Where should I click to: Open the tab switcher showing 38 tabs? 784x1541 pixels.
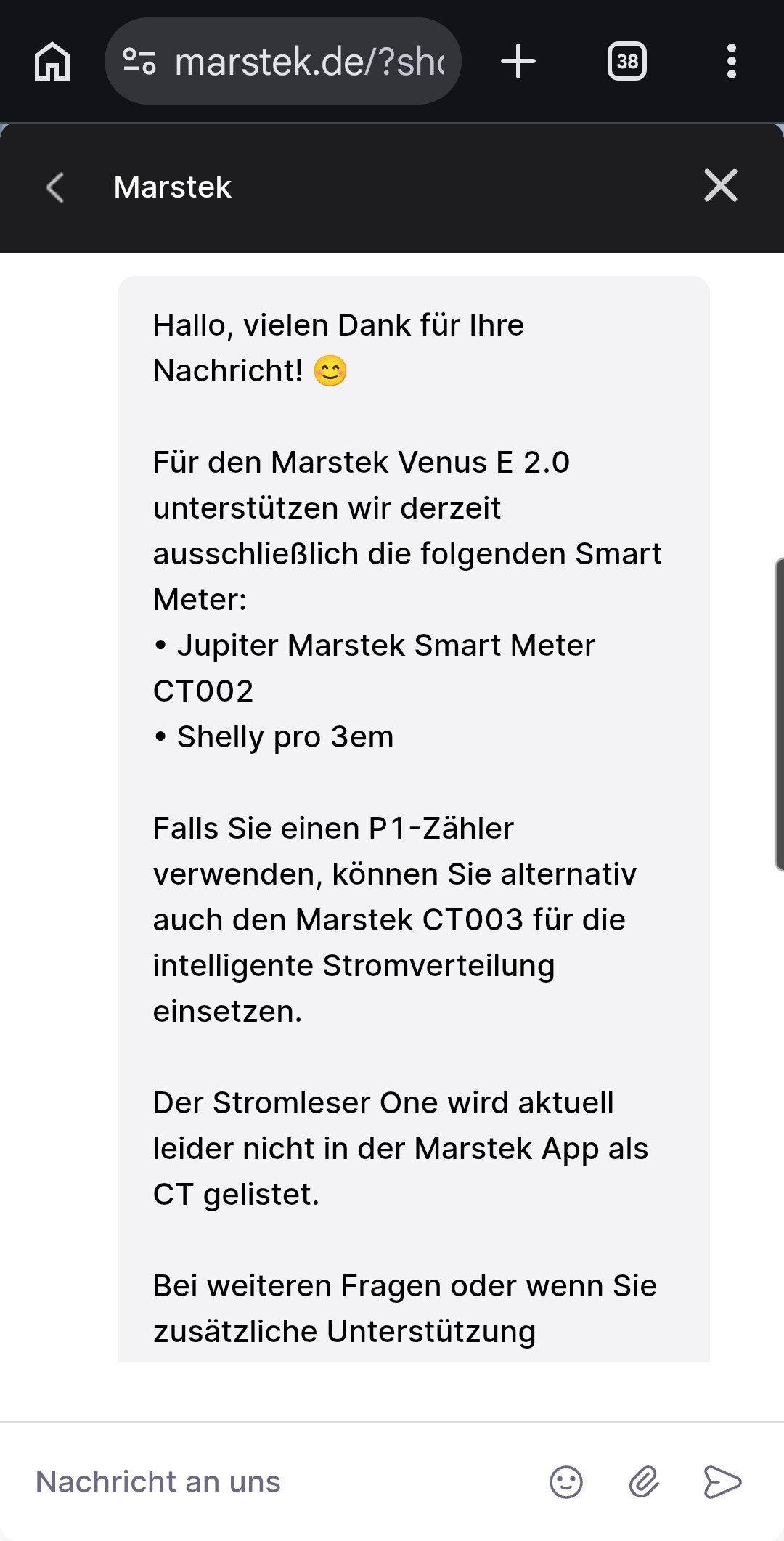click(626, 61)
